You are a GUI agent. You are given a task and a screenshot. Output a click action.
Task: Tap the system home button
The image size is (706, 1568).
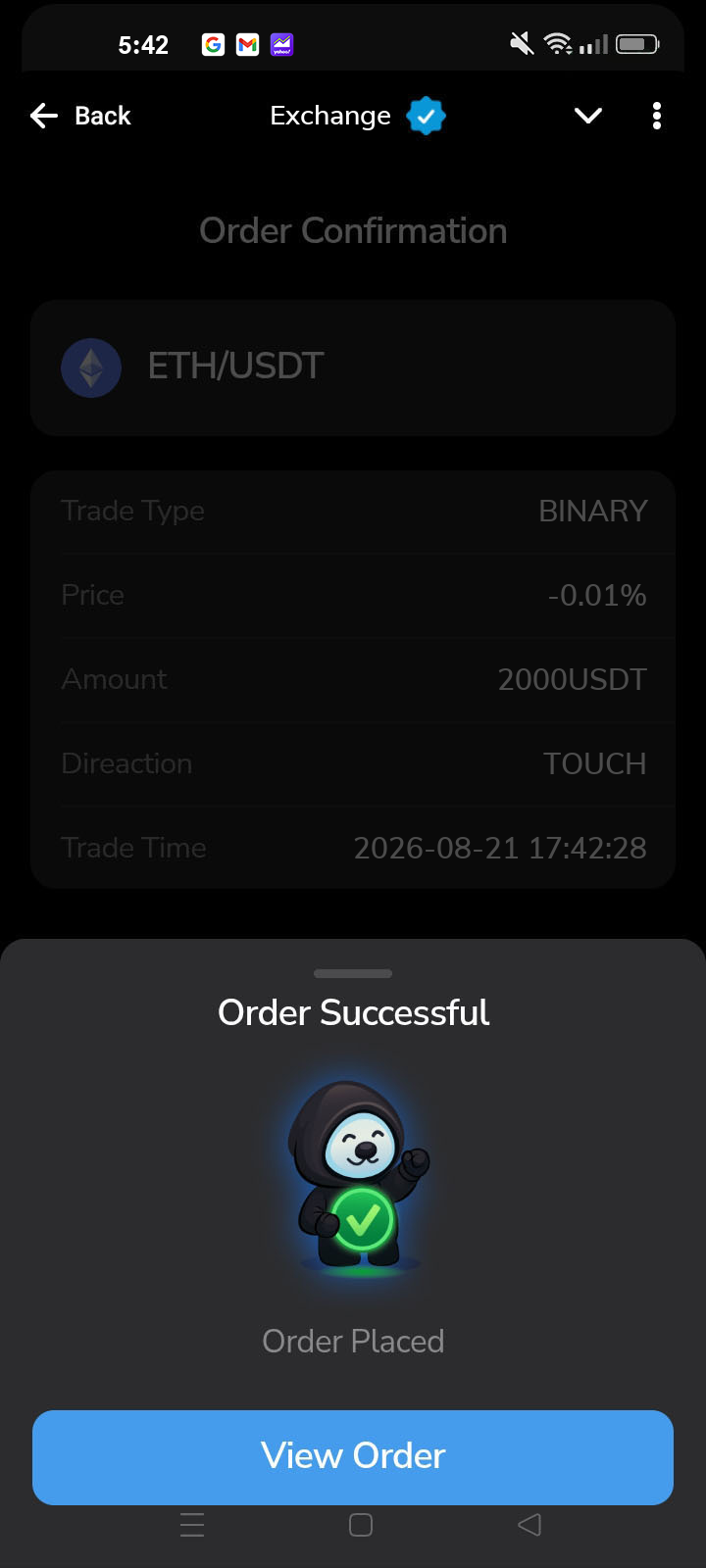tap(361, 1525)
